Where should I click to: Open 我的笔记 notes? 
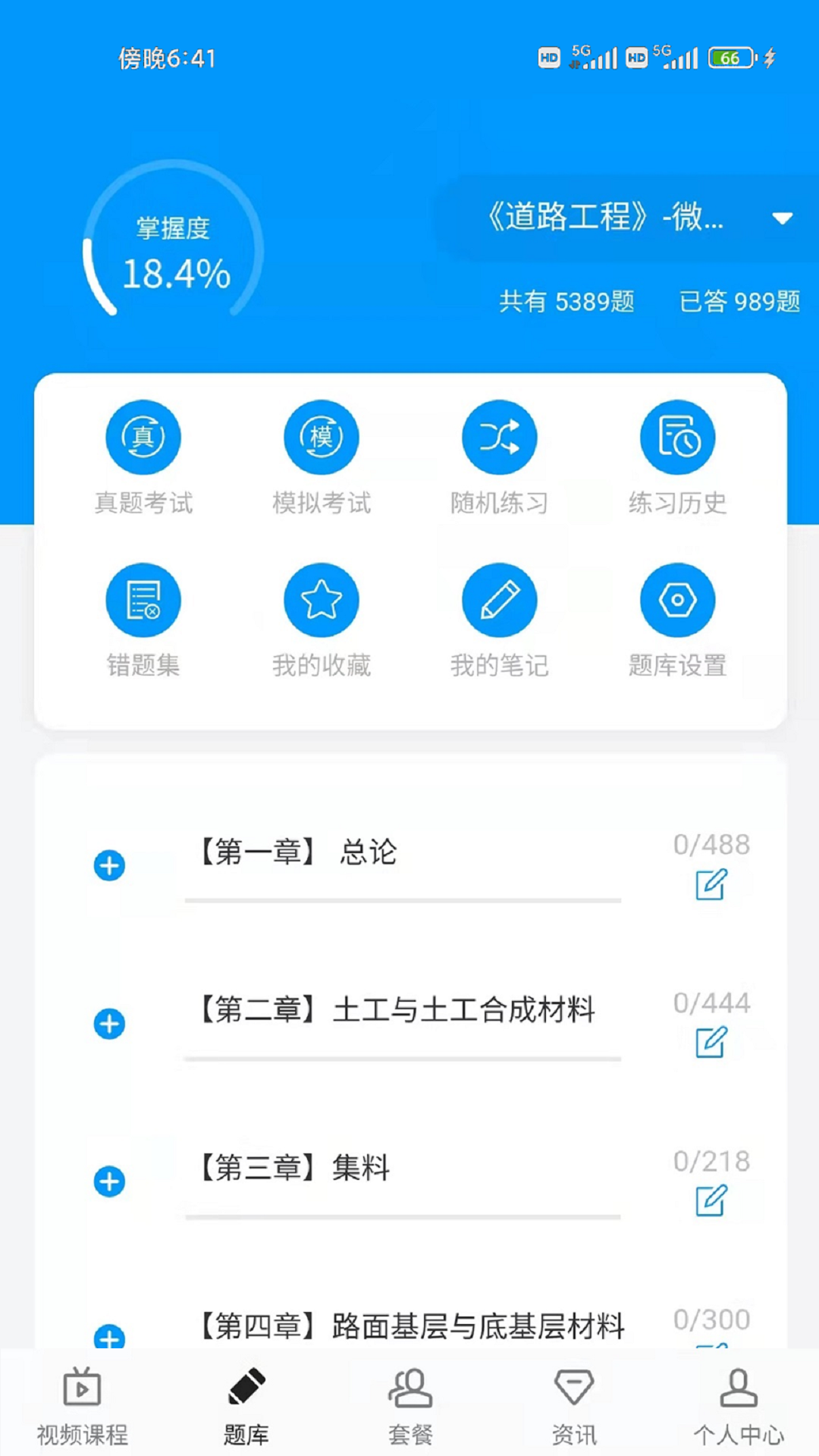[x=500, y=601]
